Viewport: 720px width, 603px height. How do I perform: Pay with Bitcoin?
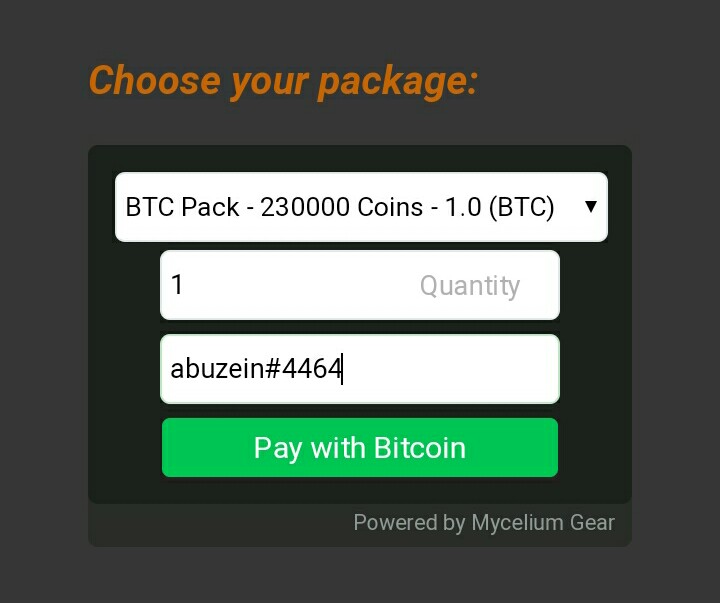click(359, 447)
